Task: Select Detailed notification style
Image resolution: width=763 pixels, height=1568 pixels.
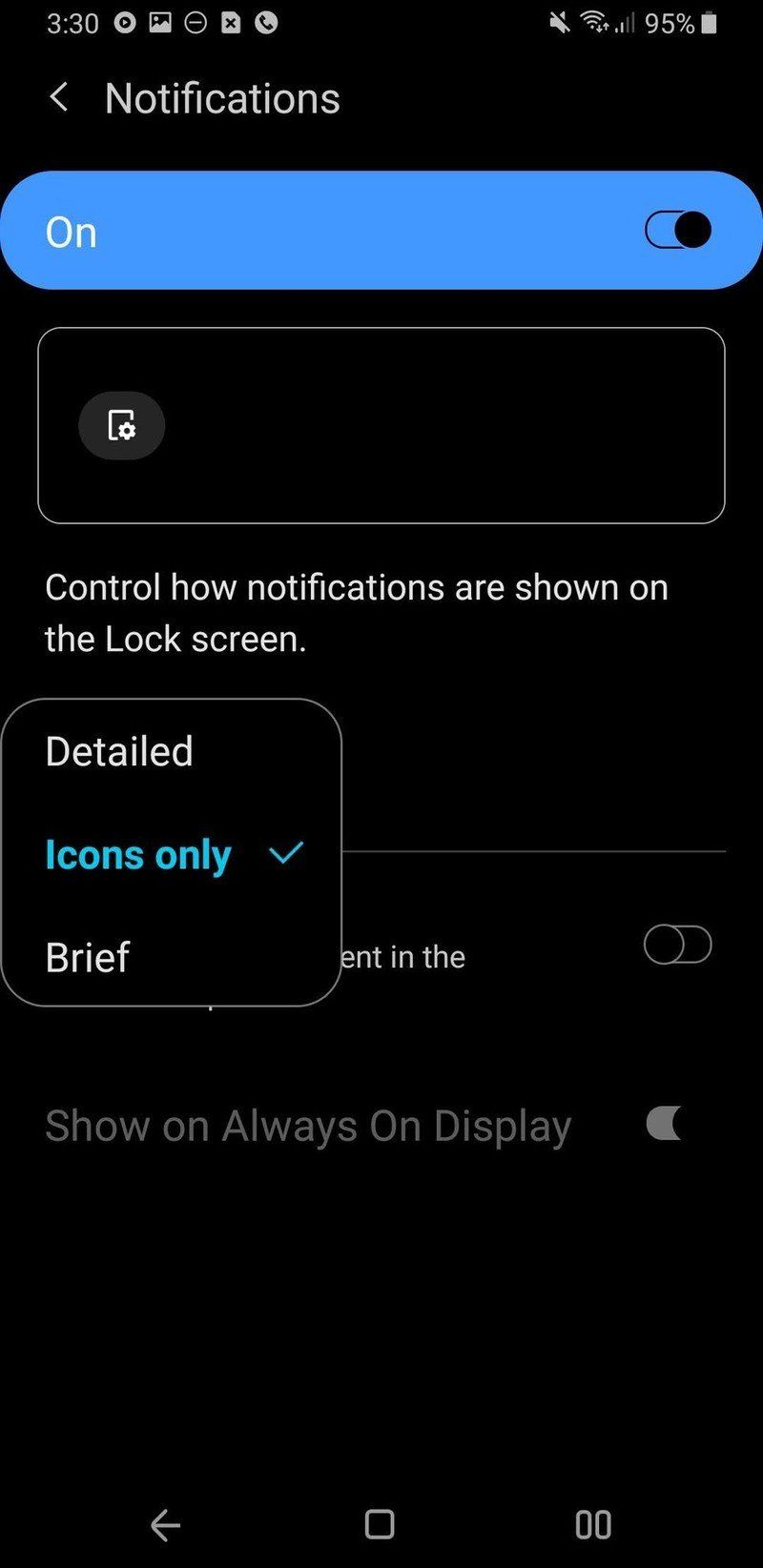Action: tap(118, 751)
